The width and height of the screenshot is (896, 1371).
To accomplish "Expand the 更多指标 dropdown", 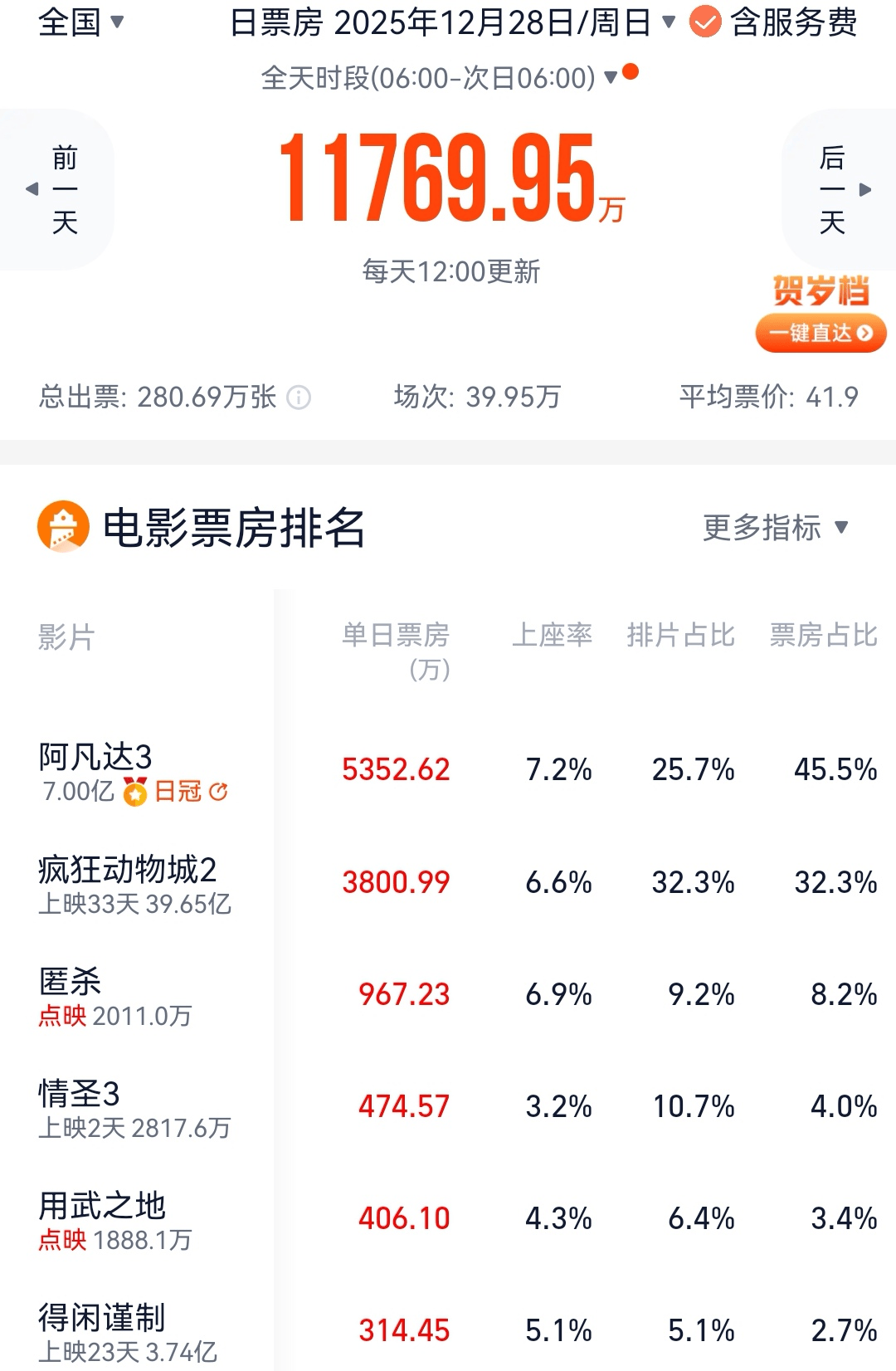I will [x=775, y=528].
